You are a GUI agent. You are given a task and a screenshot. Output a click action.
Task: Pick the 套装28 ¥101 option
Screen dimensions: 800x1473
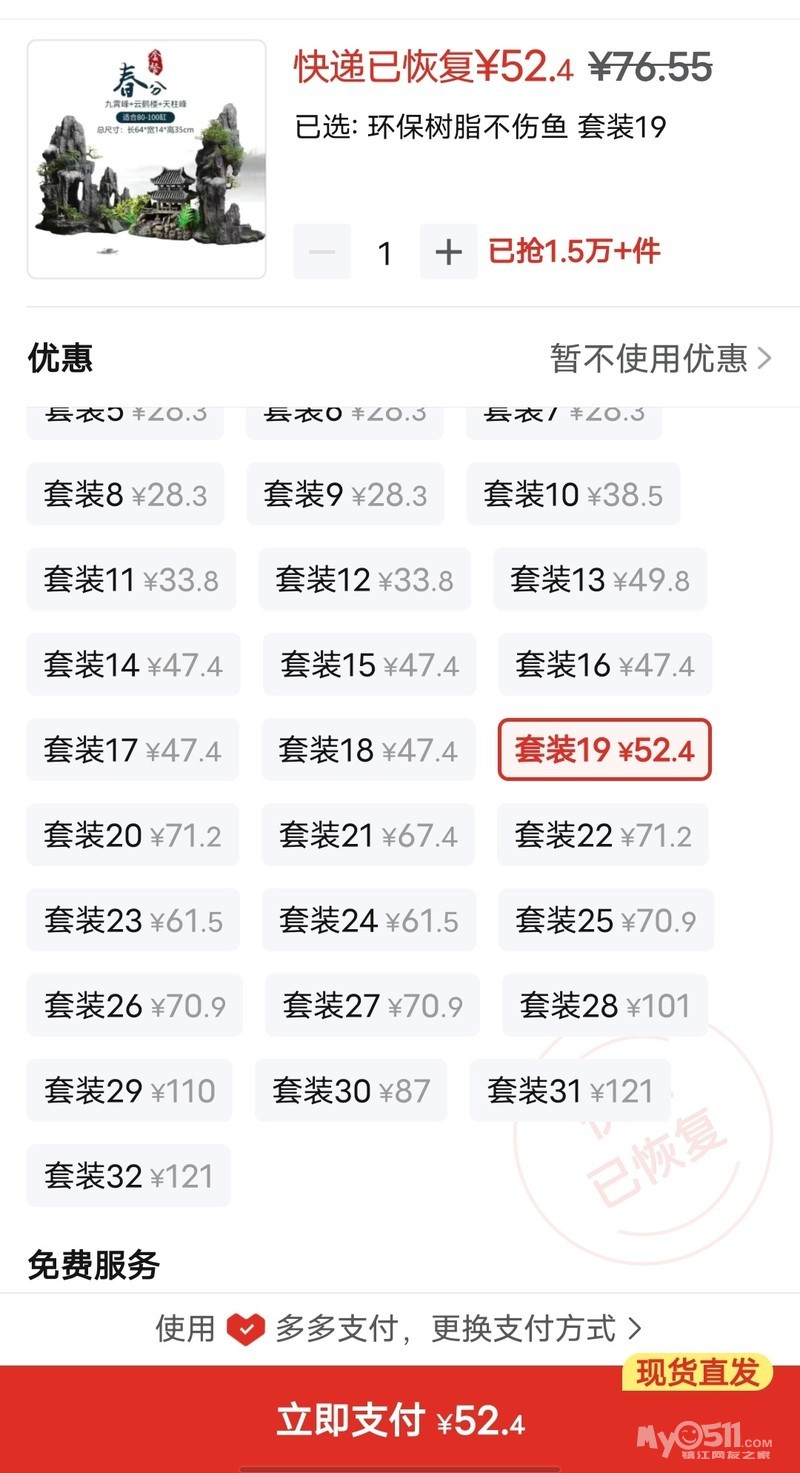tap(604, 1005)
